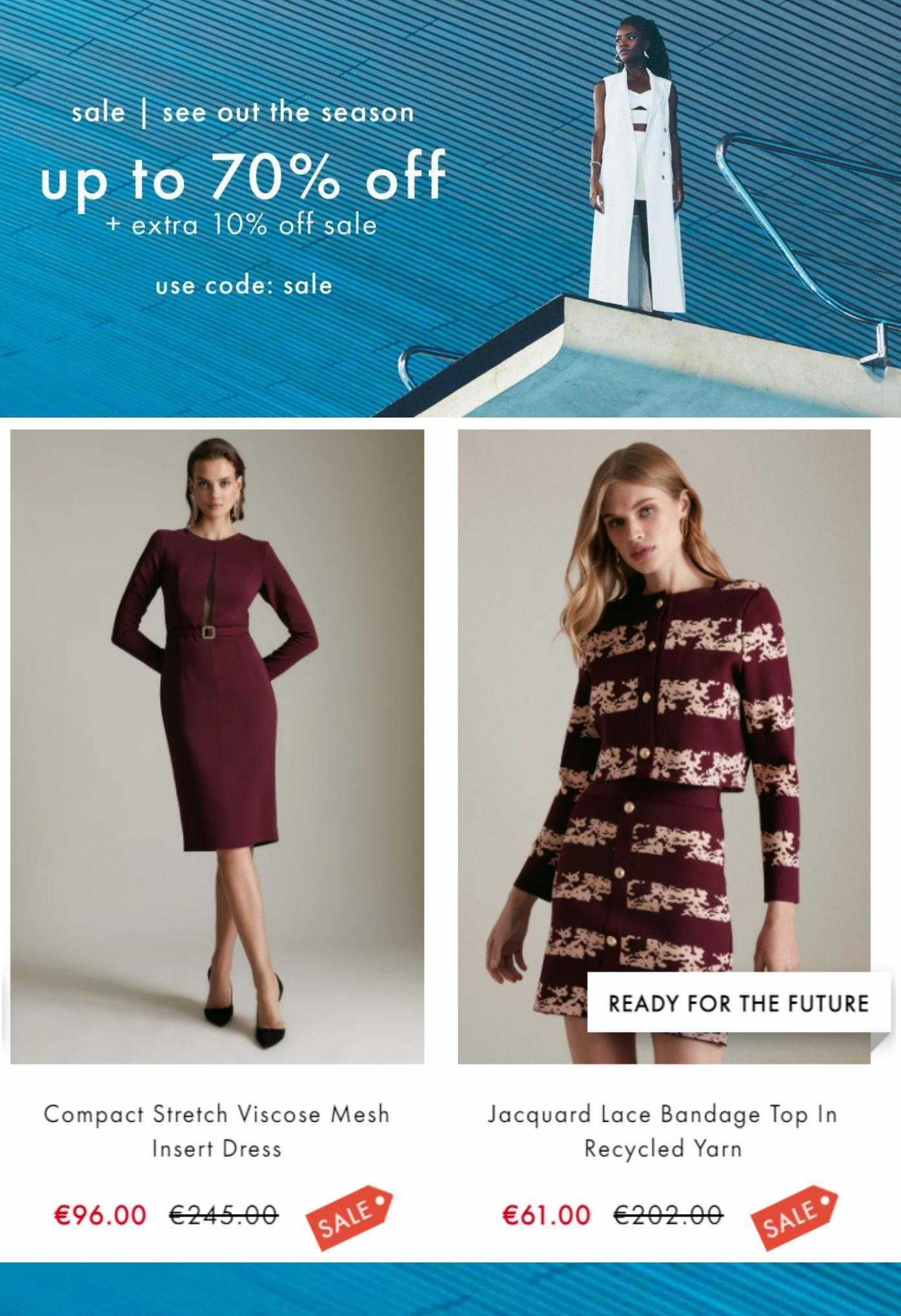901x1316 pixels.
Task: Tap the Compact Stretch Viscose Mesh Insert Dress title
Action: click(217, 1131)
